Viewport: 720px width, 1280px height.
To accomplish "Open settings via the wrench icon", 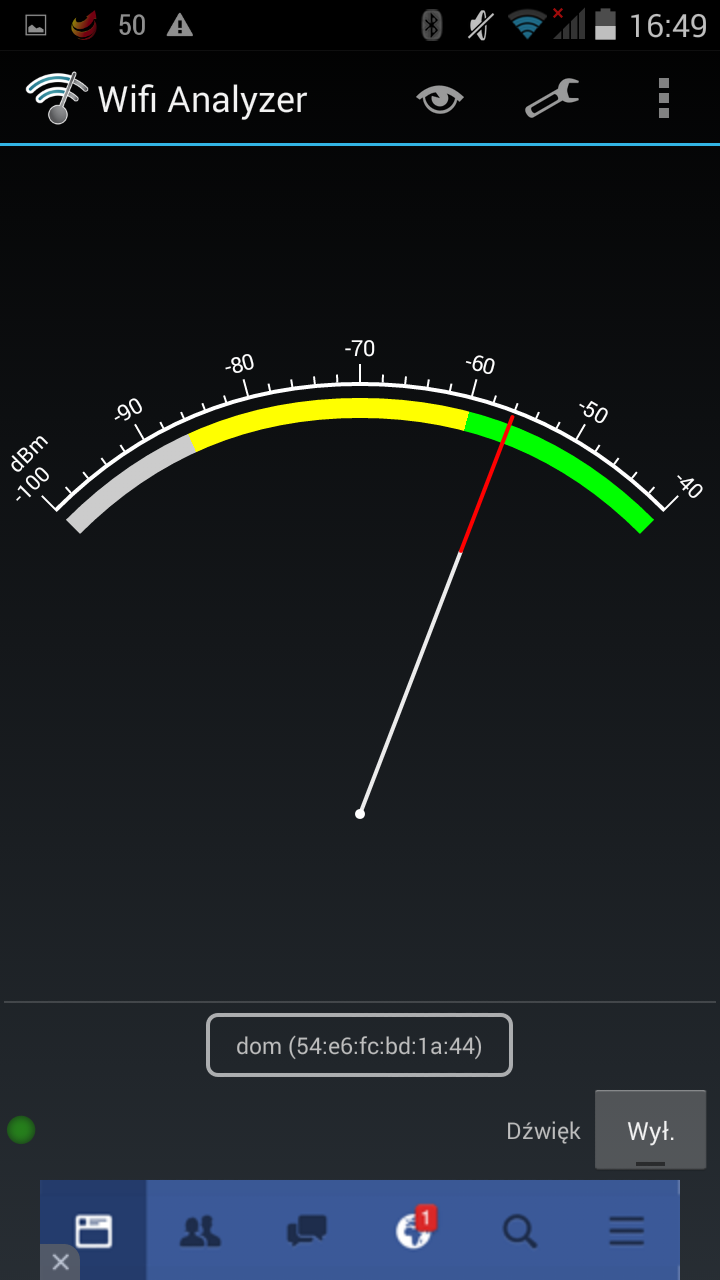I will coord(552,99).
